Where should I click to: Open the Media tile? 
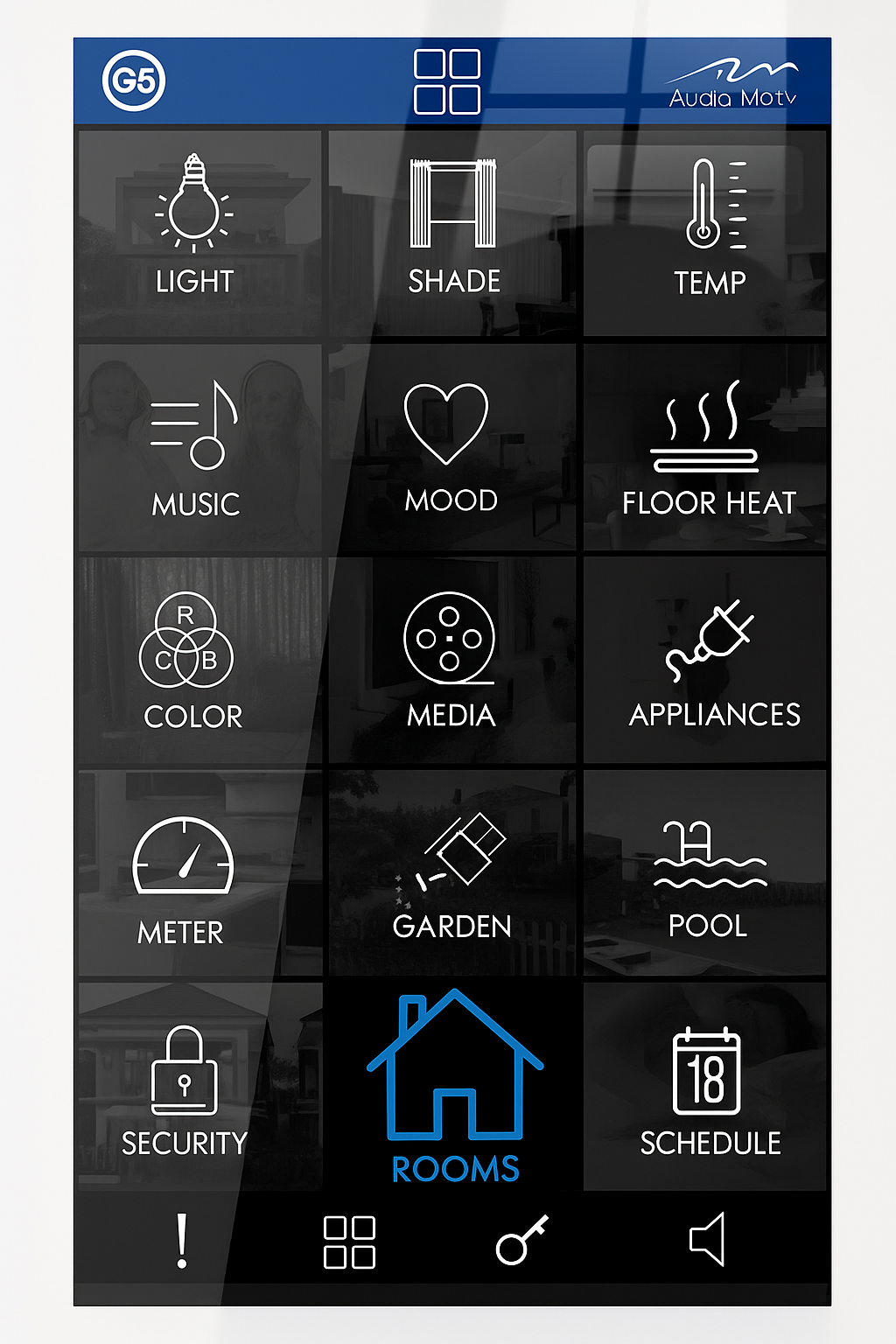(x=452, y=661)
